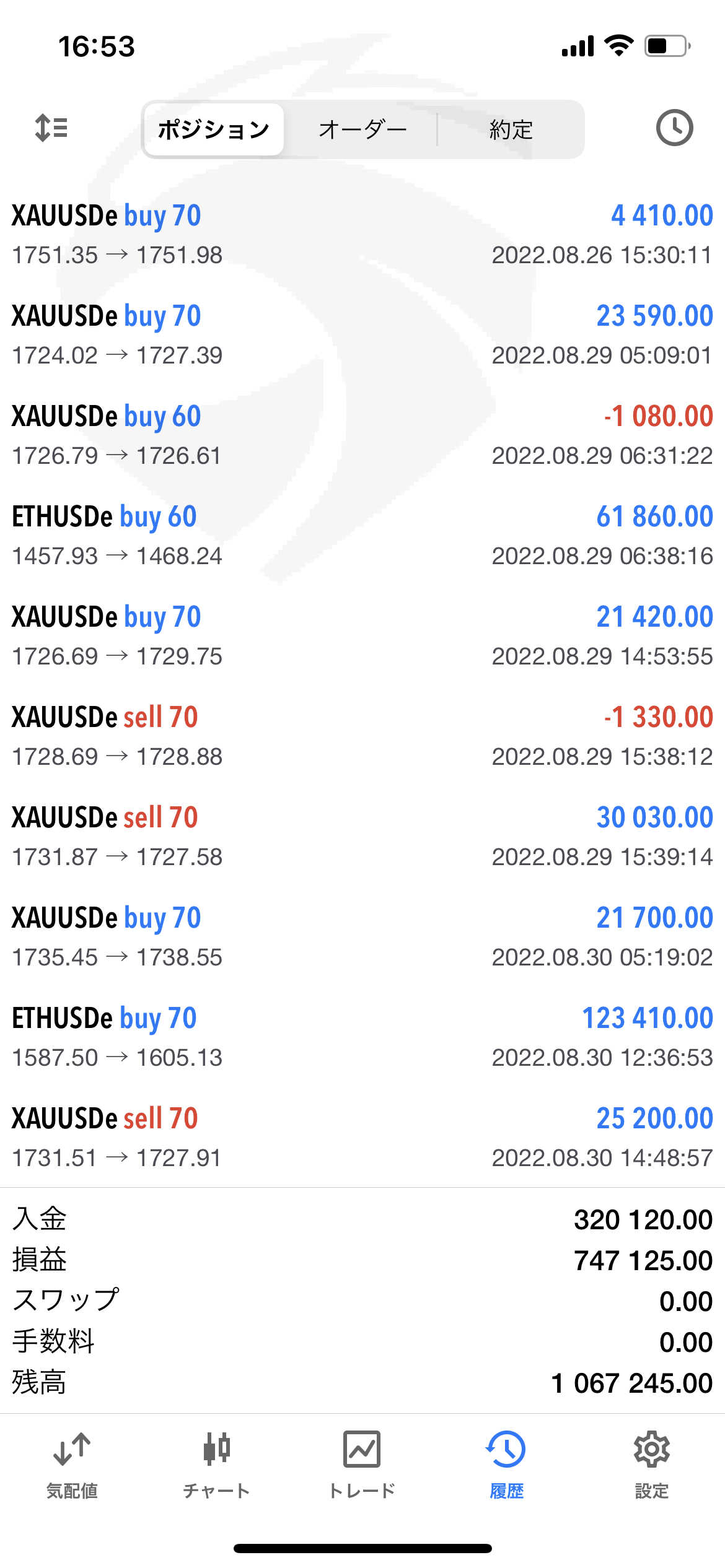
Task: Tap the 履歴 tab
Action: 506,1465
